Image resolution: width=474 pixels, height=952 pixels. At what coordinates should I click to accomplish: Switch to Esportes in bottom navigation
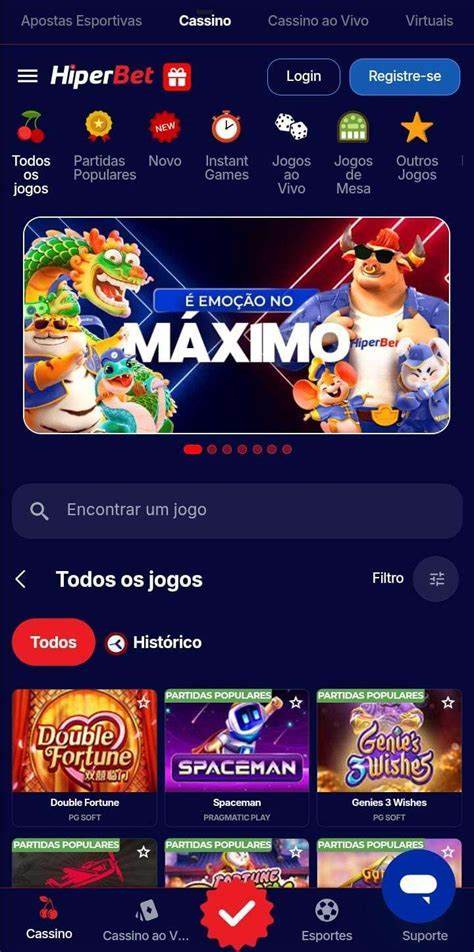pyautogui.click(x=327, y=920)
